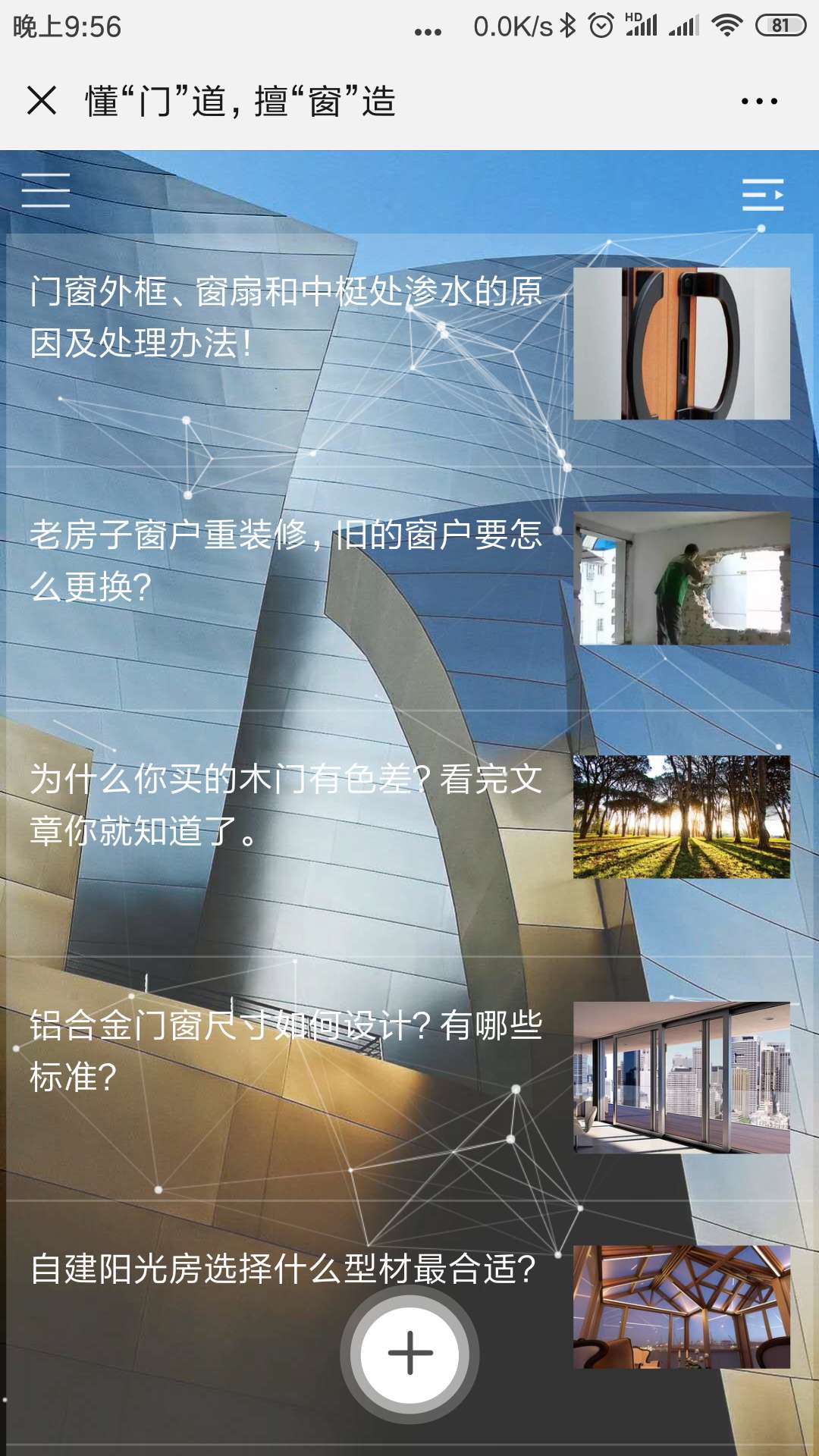819x1456 pixels.
Task: Open the three-dot overflow menu
Action: [759, 101]
